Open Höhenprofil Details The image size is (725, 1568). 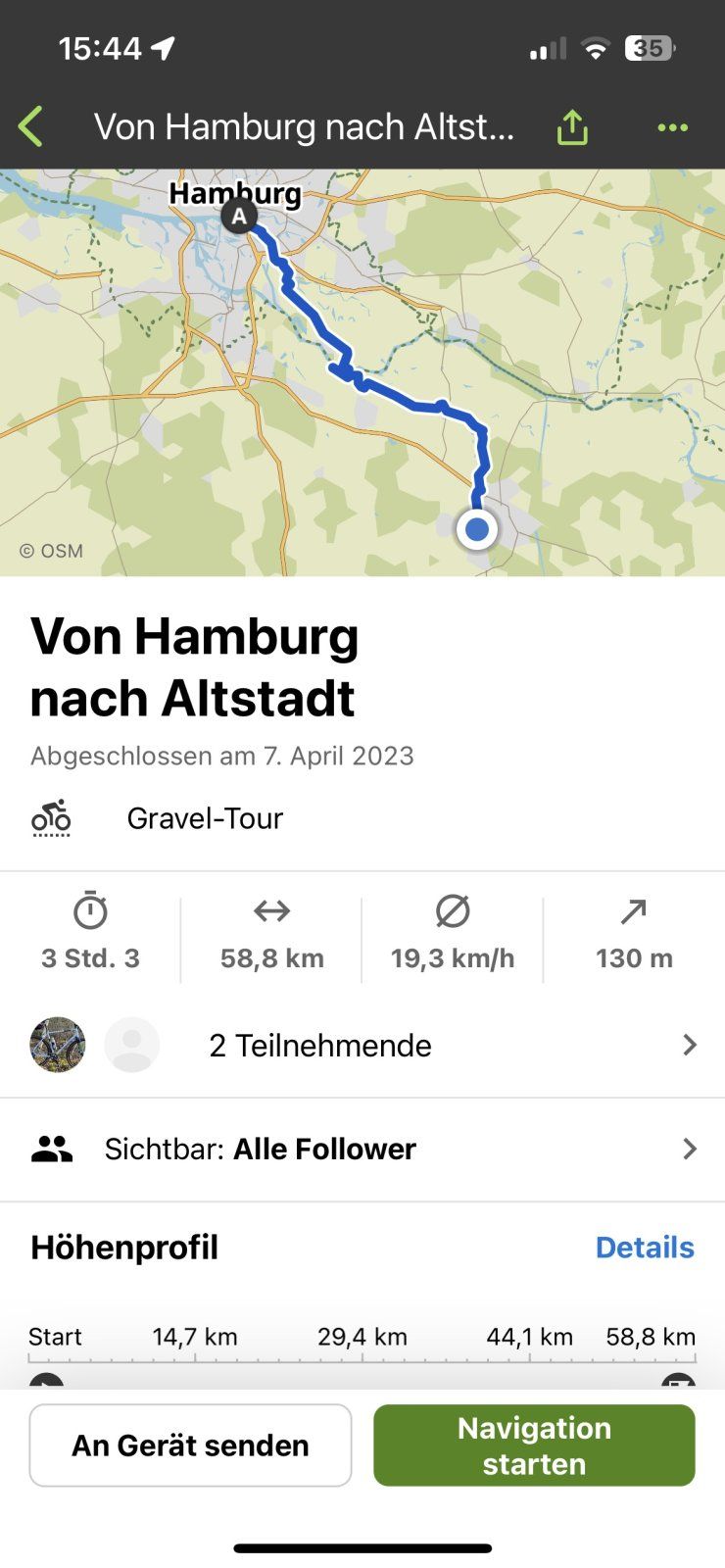click(x=644, y=1248)
